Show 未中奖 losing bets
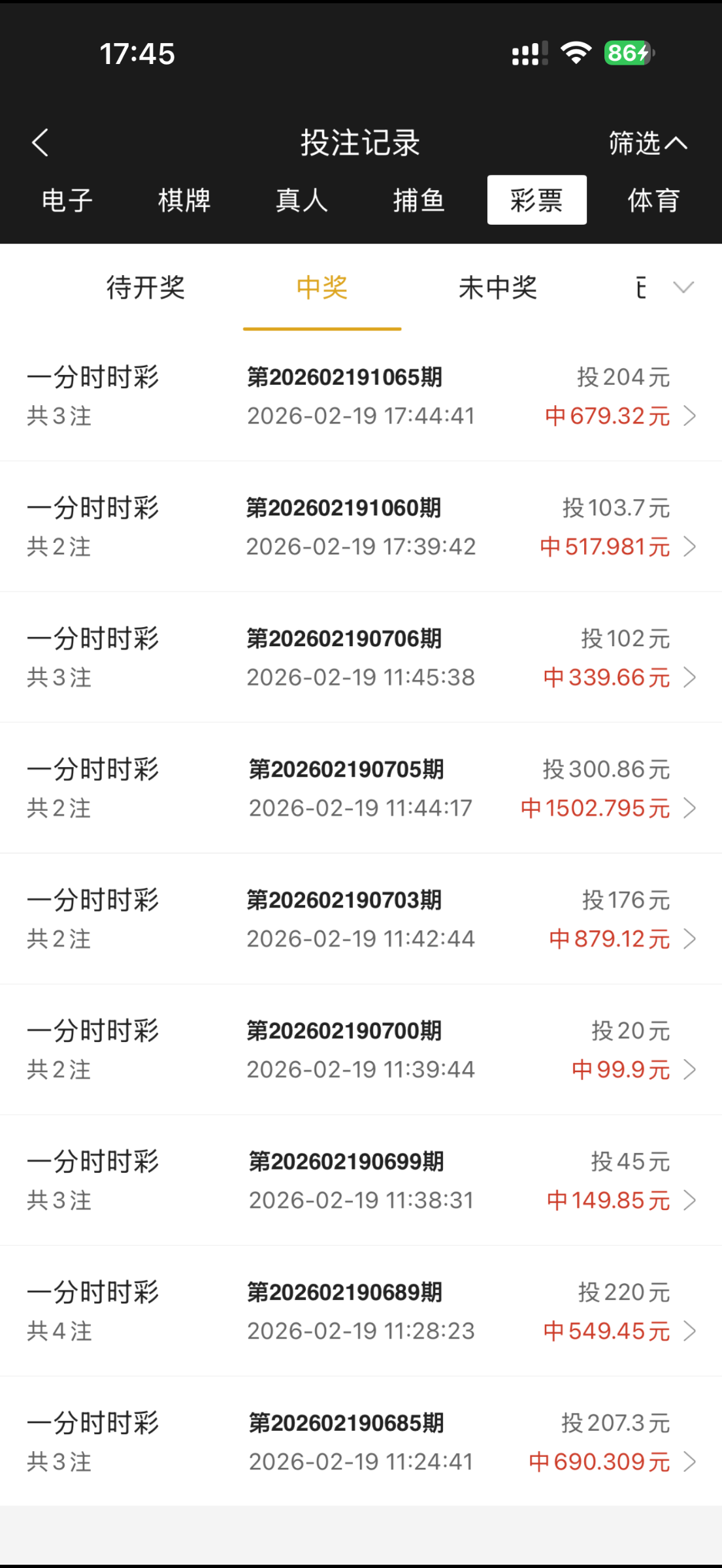Image resolution: width=722 pixels, height=1568 pixels. coord(498,287)
